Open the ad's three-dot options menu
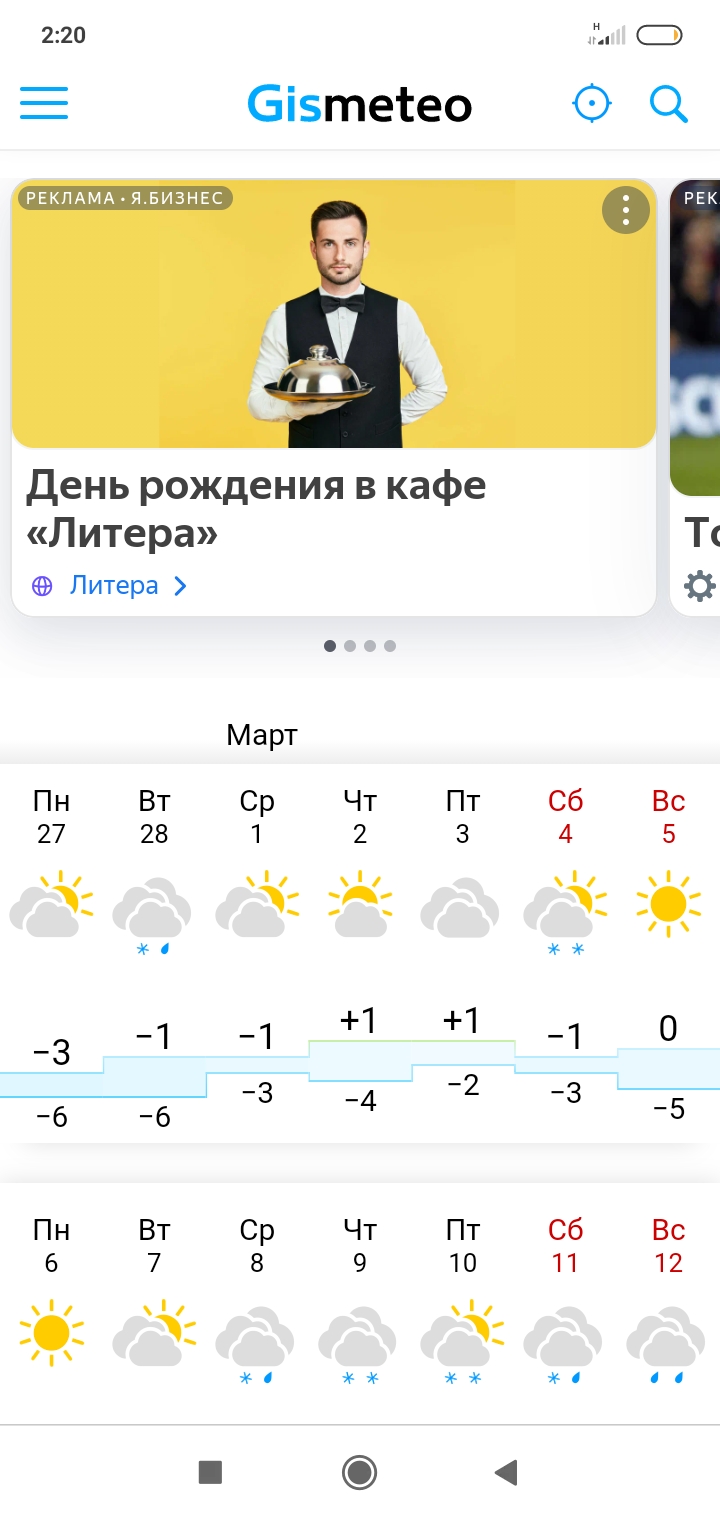 click(626, 210)
